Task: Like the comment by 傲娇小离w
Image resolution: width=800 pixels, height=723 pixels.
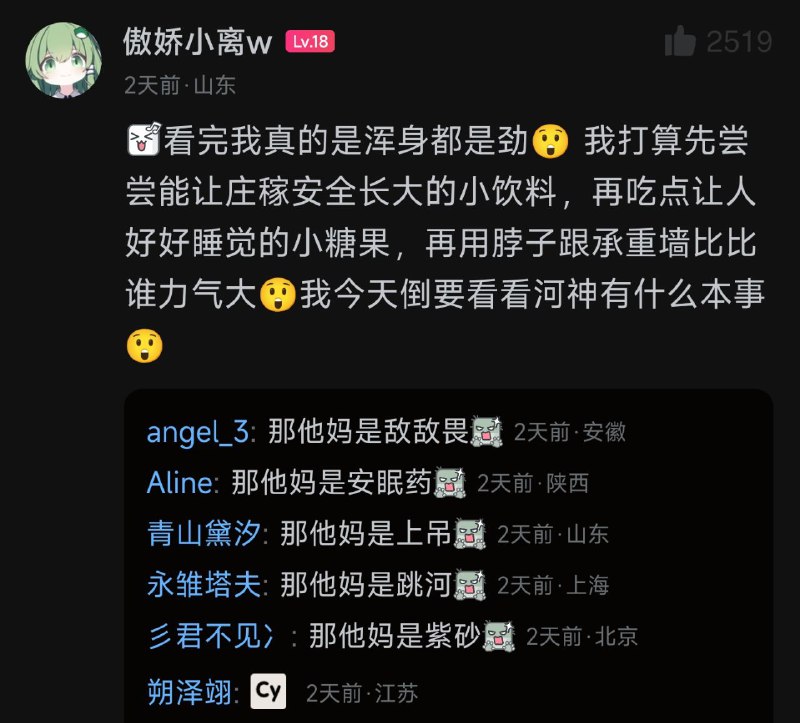Action: 682,42
